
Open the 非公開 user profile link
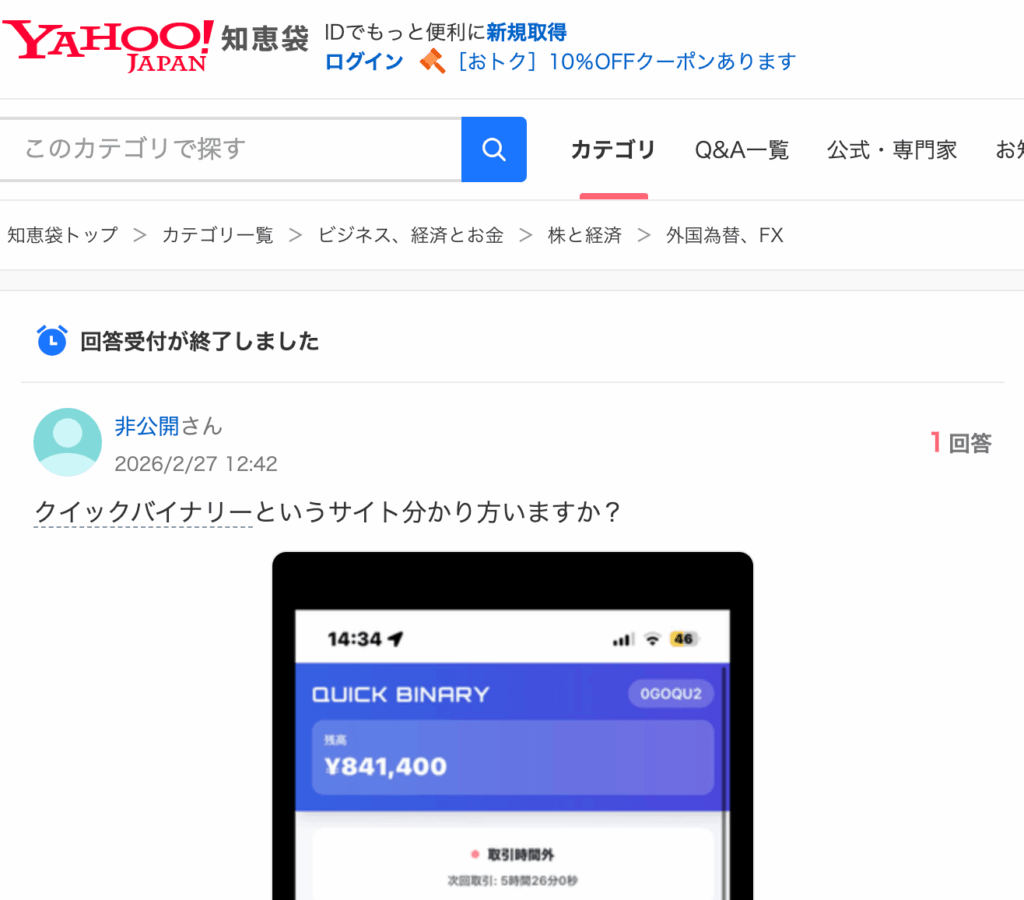click(146, 426)
